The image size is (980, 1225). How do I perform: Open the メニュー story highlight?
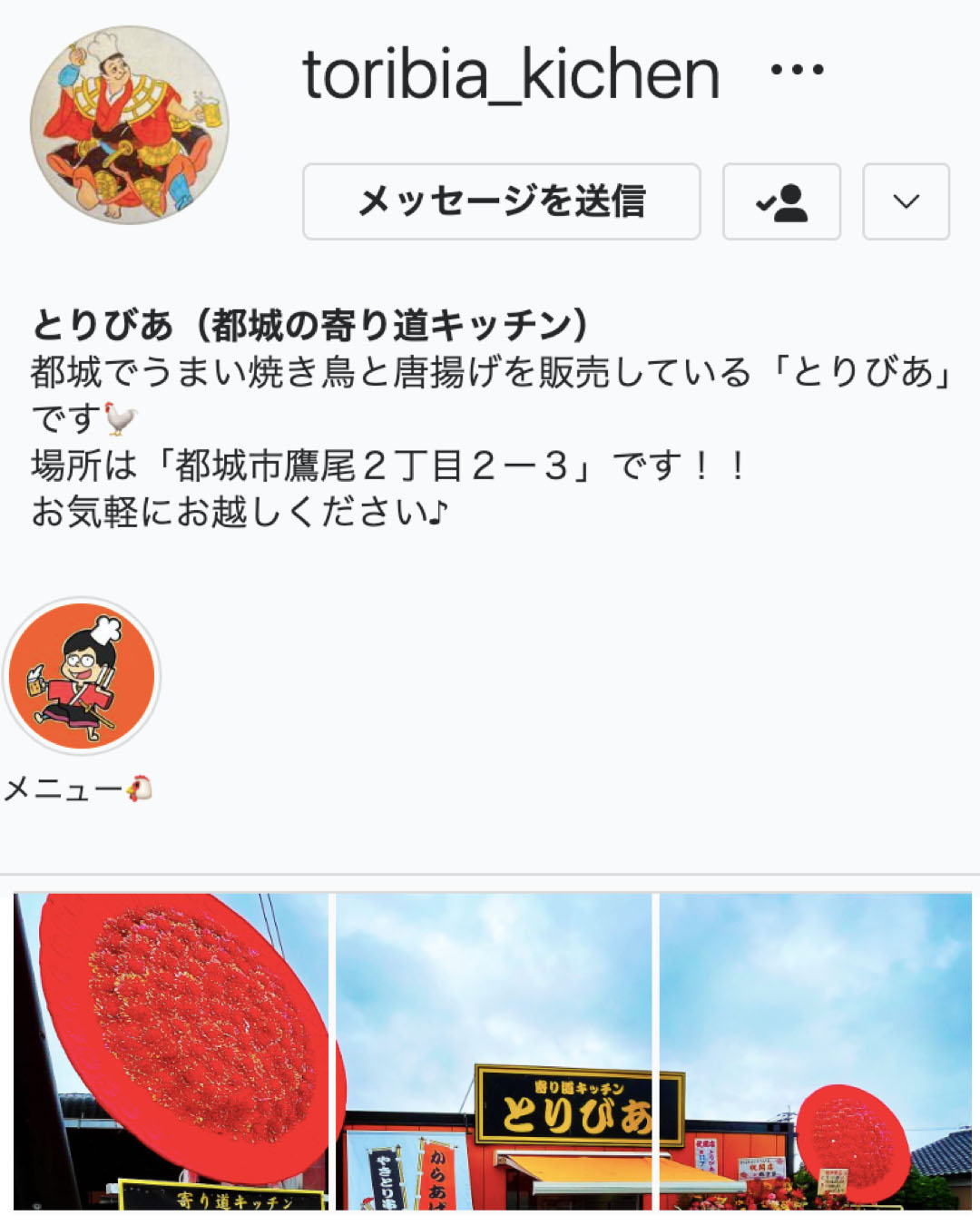click(82, 677)
